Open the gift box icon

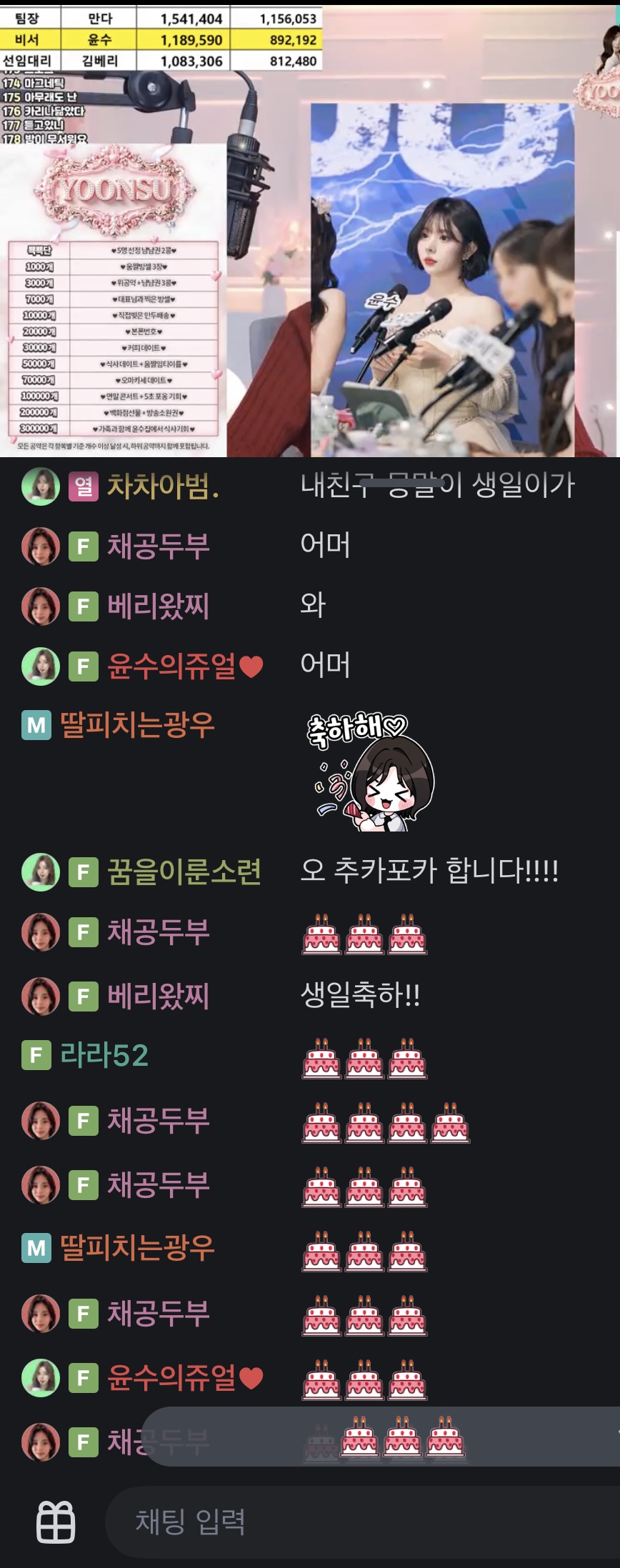56,1522
